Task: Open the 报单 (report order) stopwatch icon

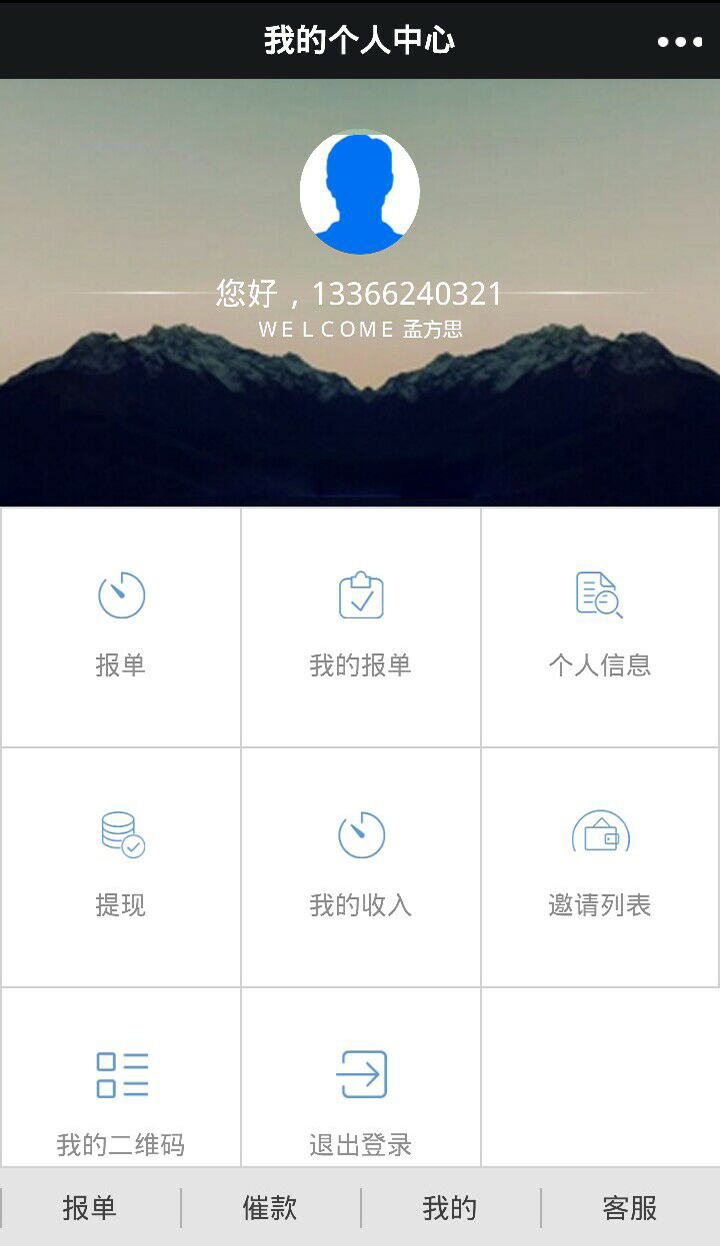Action: [x=120, y=594]
